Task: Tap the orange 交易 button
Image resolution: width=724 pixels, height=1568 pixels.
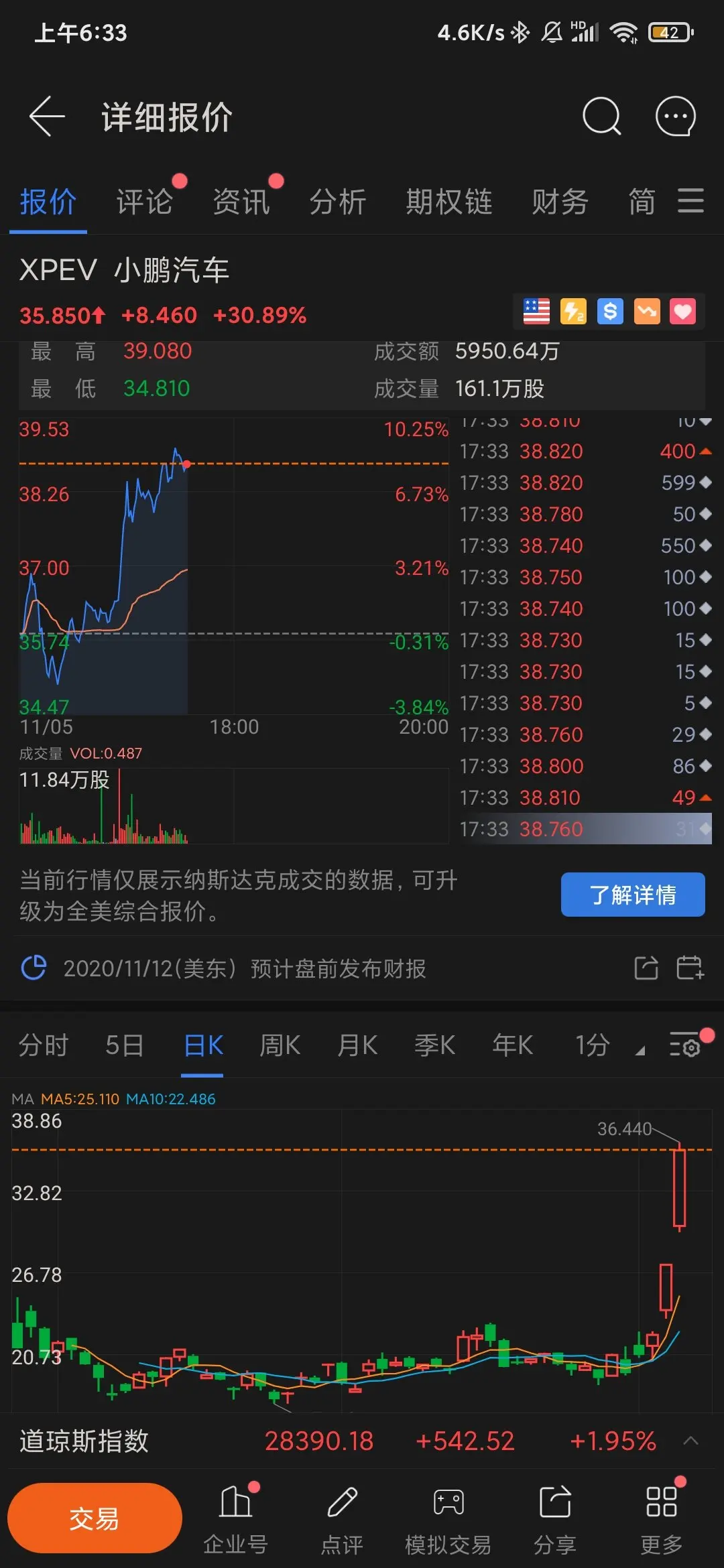Action: [95, 1518]
